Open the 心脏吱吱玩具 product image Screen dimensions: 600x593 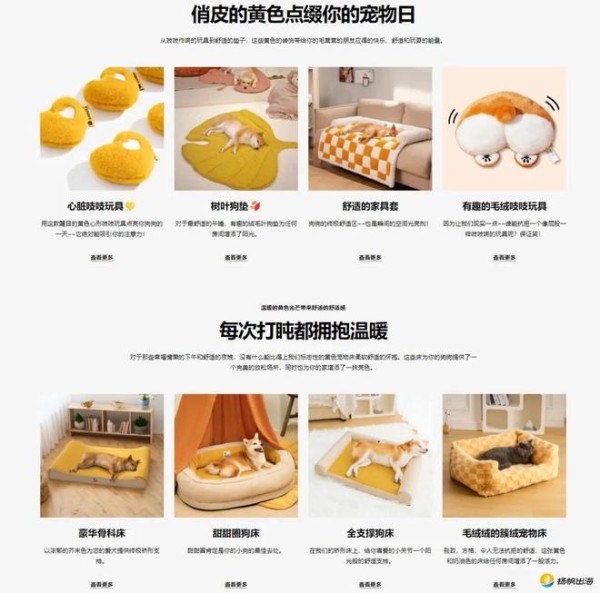[101, 128]
